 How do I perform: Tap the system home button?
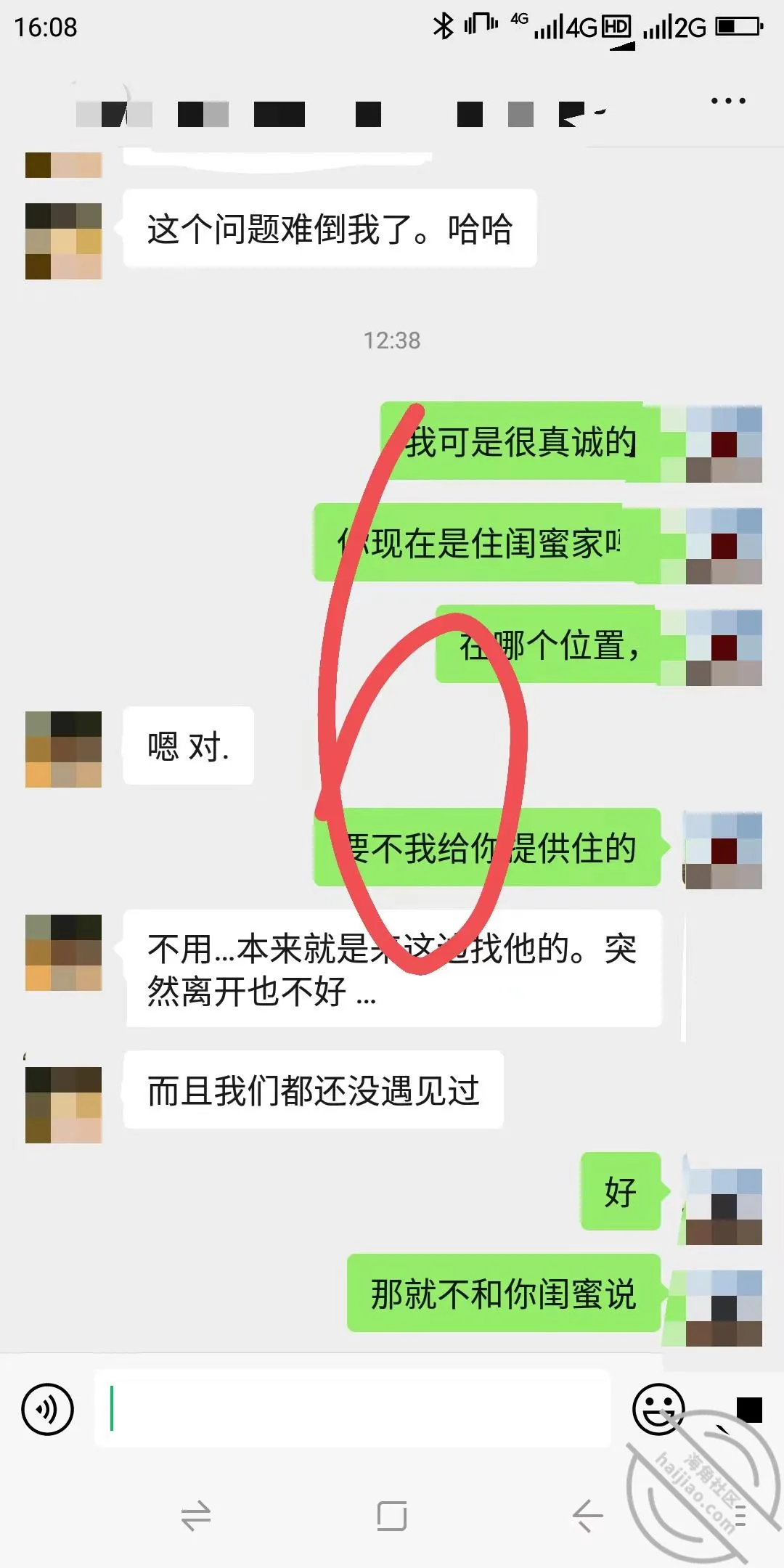coord(392,1516)
